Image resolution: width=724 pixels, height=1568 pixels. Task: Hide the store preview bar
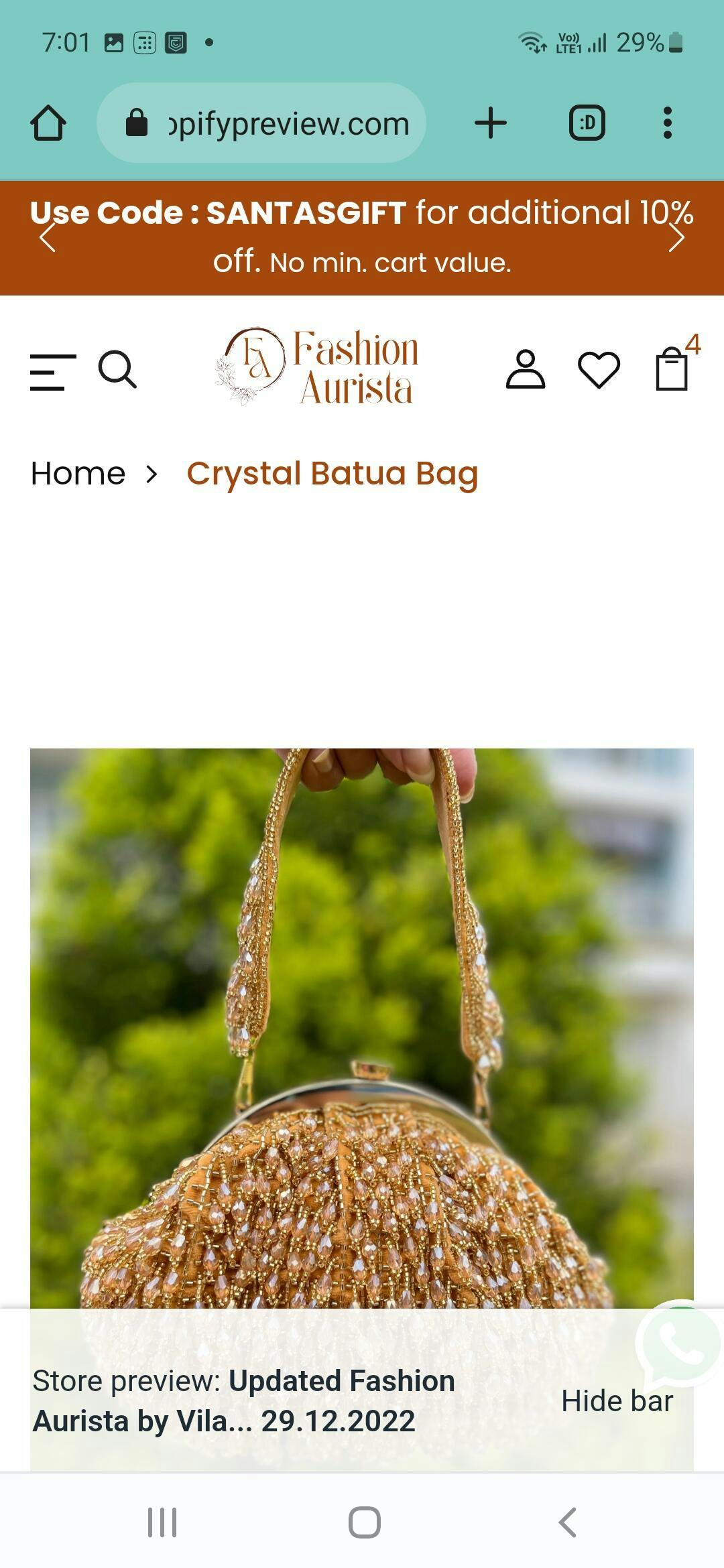pyautogui.click(x=617, y=1401)
